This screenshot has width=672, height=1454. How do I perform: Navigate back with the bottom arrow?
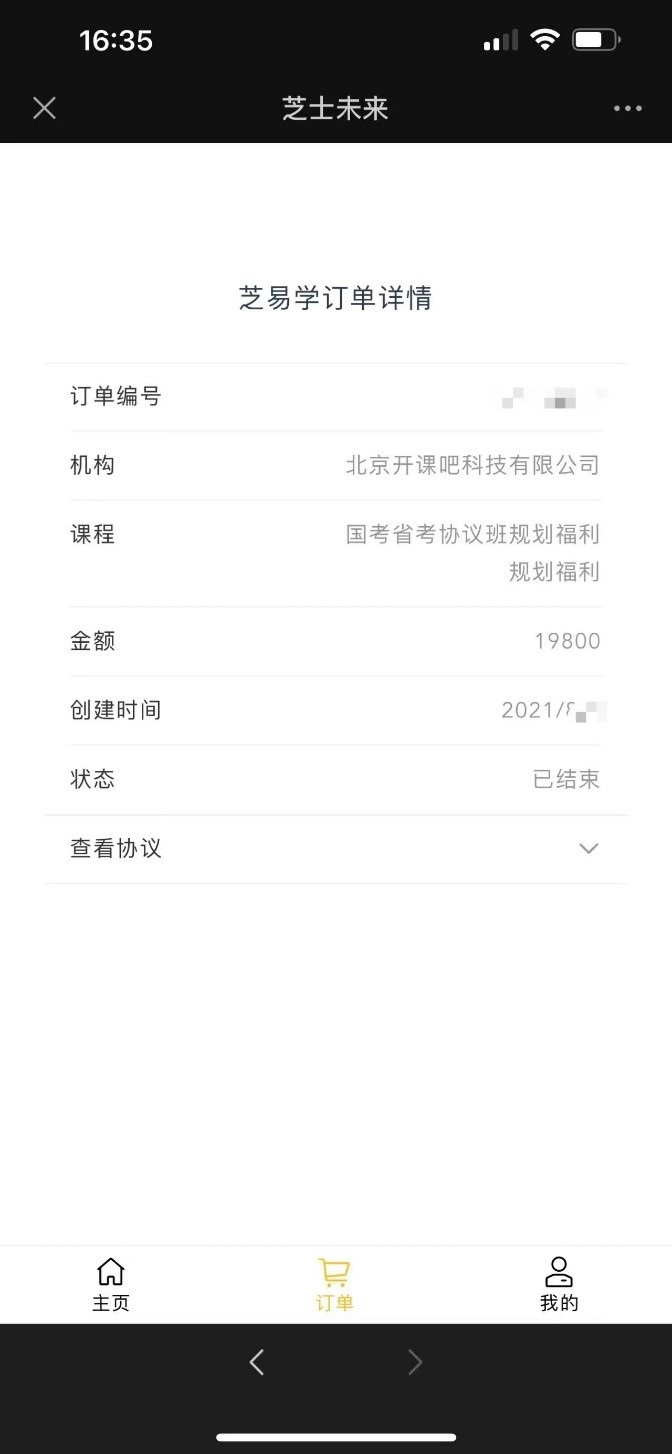[257, 1361]
